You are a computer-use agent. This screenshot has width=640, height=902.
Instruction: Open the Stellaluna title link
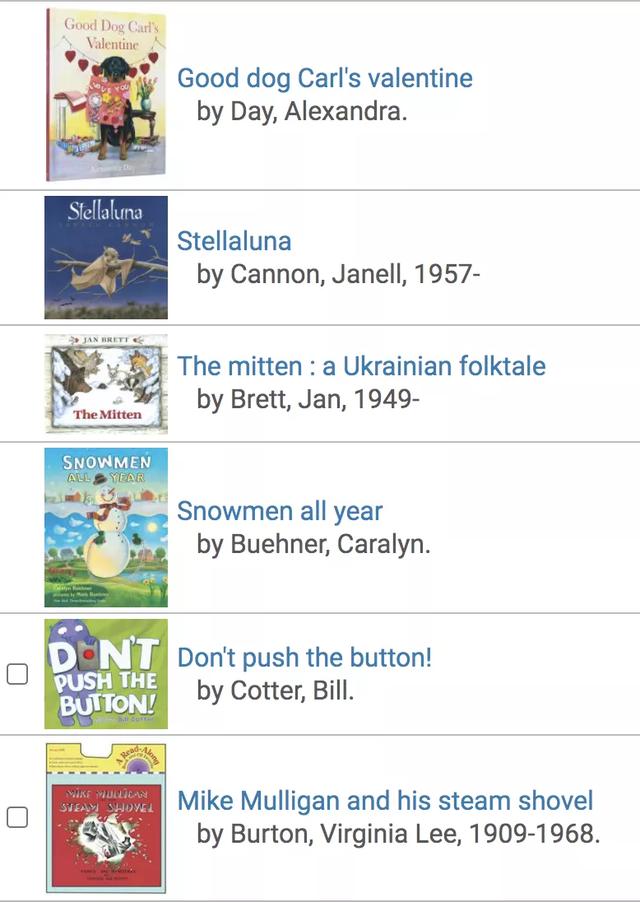[x=234, y=241]
